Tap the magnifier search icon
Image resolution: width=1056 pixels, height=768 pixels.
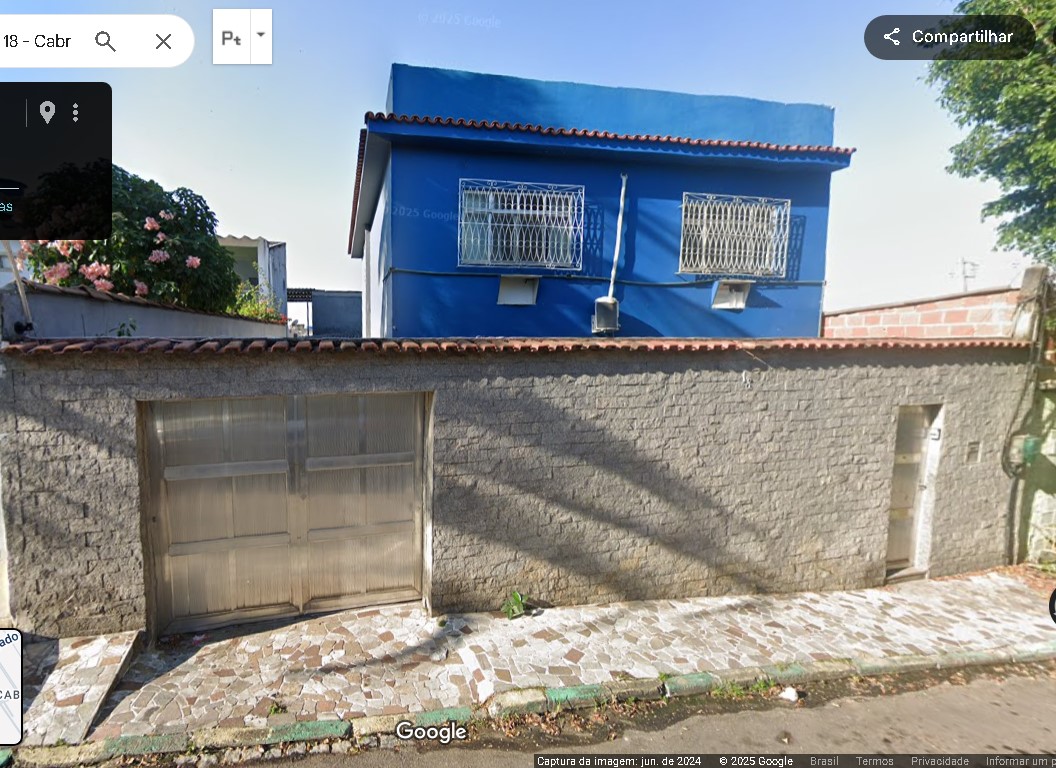(x=105, y=41)
